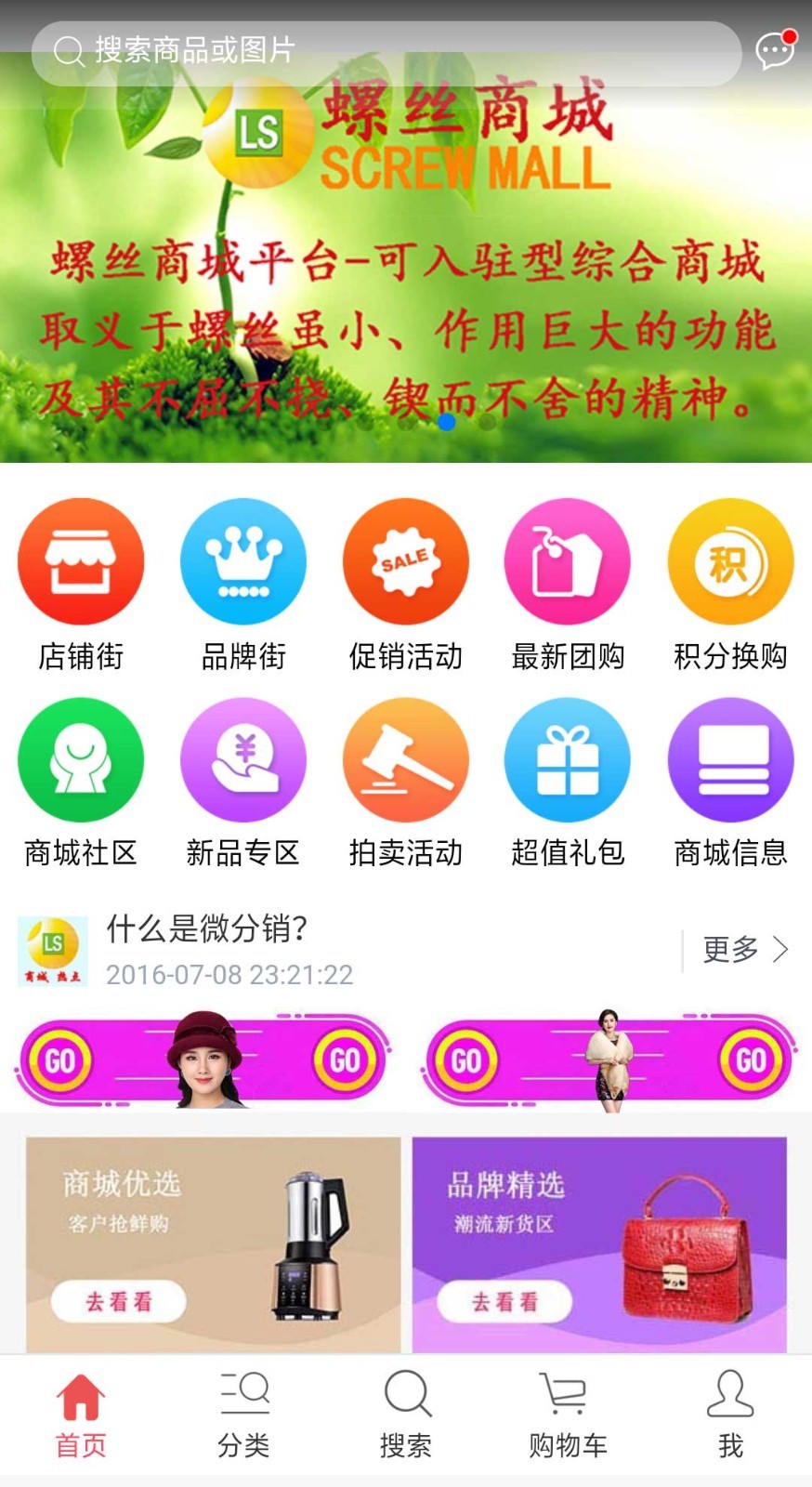Switch to the 分类 categories tab
The height and width of the screenshot is (1487, 812).
click(x=243, y=1415)
